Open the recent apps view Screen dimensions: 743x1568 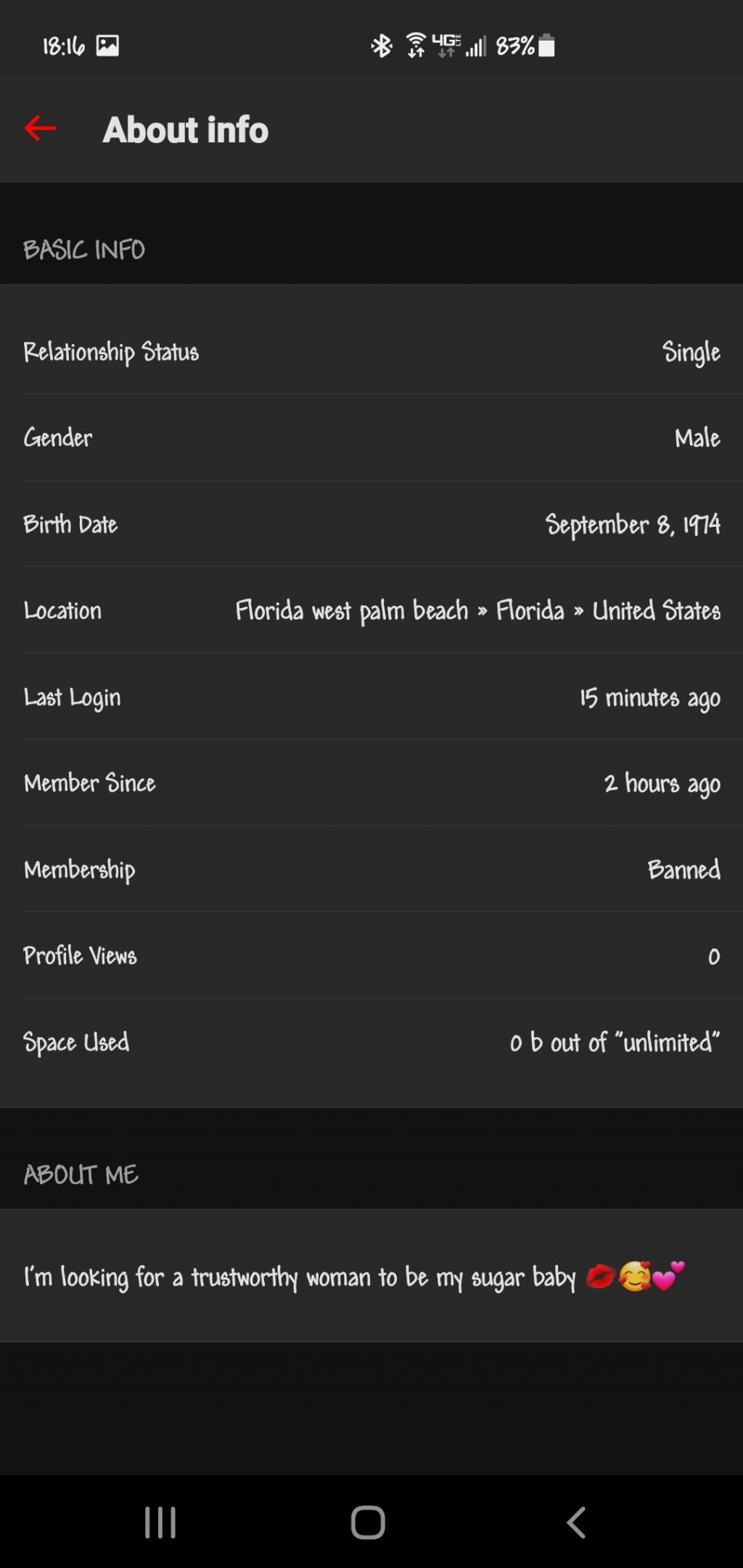tap(160, 1522)
